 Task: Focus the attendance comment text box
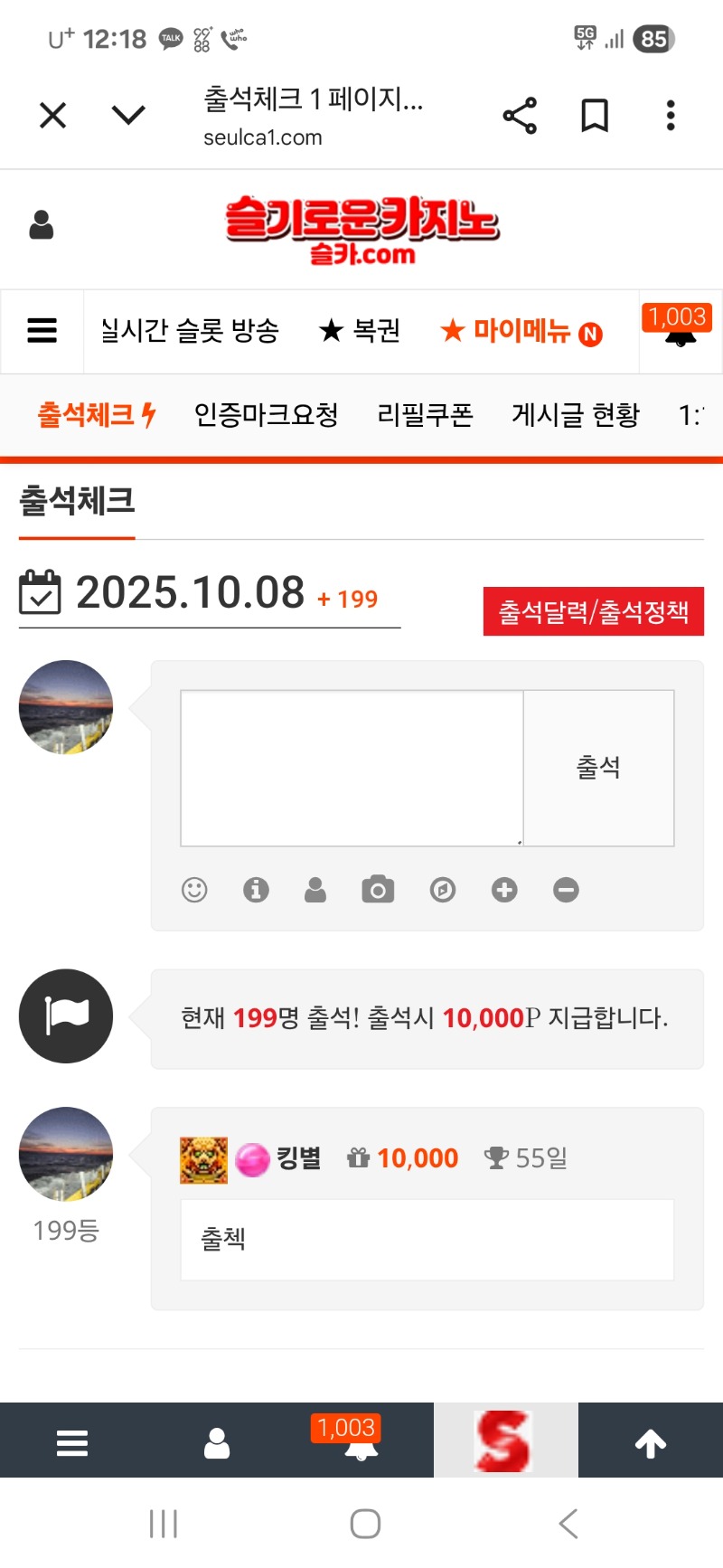[352, 769]
